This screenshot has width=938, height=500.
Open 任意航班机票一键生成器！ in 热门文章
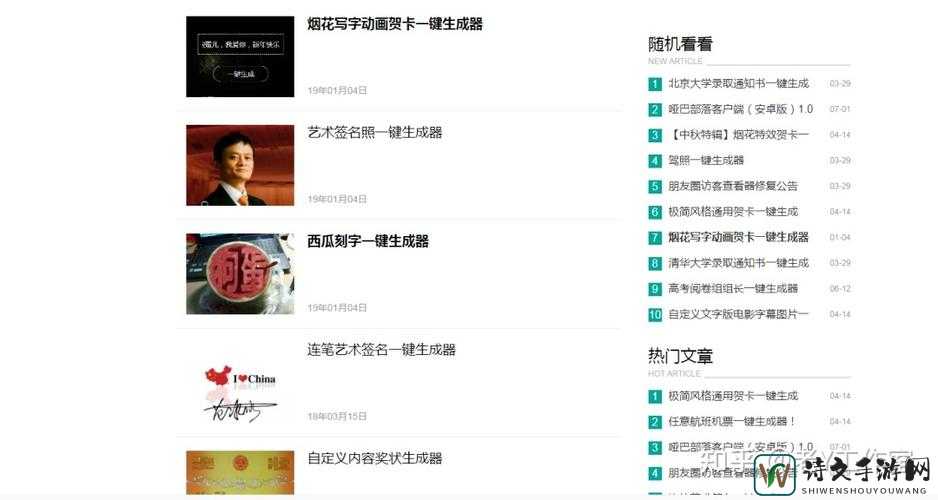(732, 422)
